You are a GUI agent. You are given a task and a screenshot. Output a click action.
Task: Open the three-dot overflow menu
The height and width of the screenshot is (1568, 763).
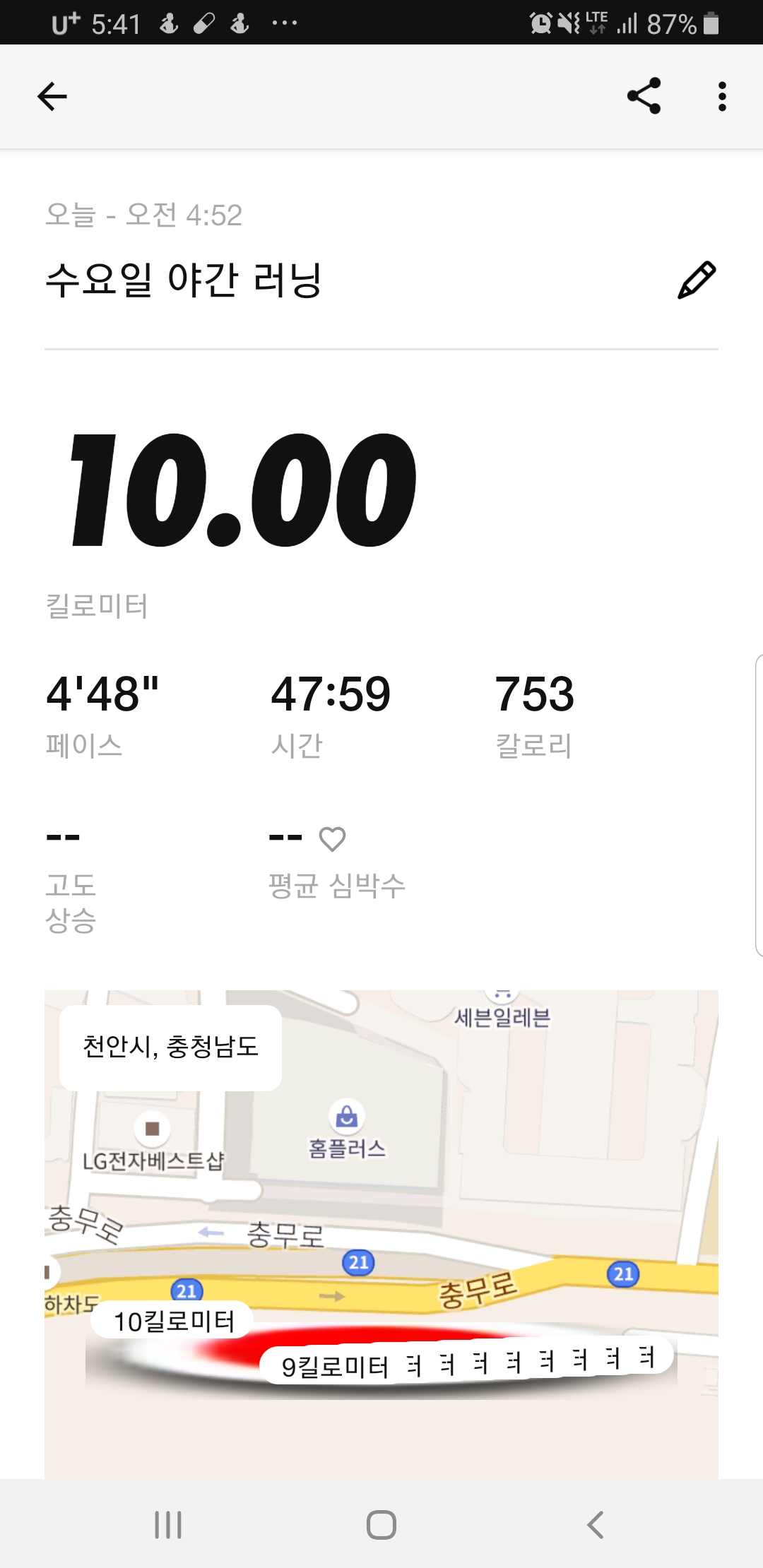coord(722,97)
